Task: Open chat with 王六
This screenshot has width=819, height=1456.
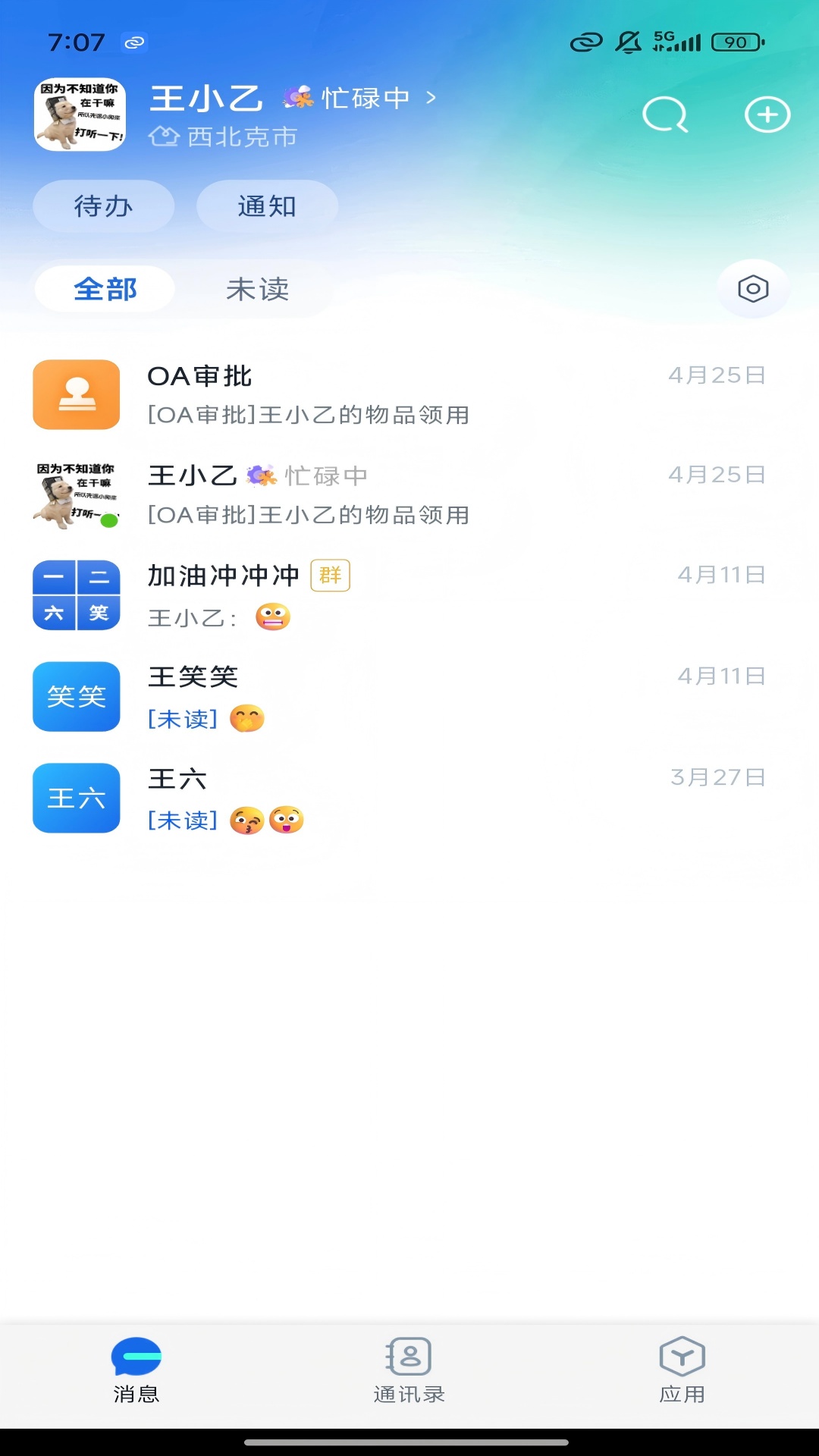Action: tap(379, 798)
